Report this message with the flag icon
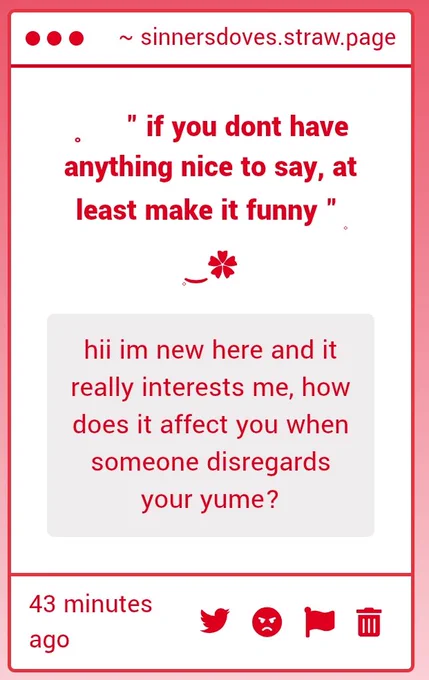The image size is (429, 680). (320, 622)
